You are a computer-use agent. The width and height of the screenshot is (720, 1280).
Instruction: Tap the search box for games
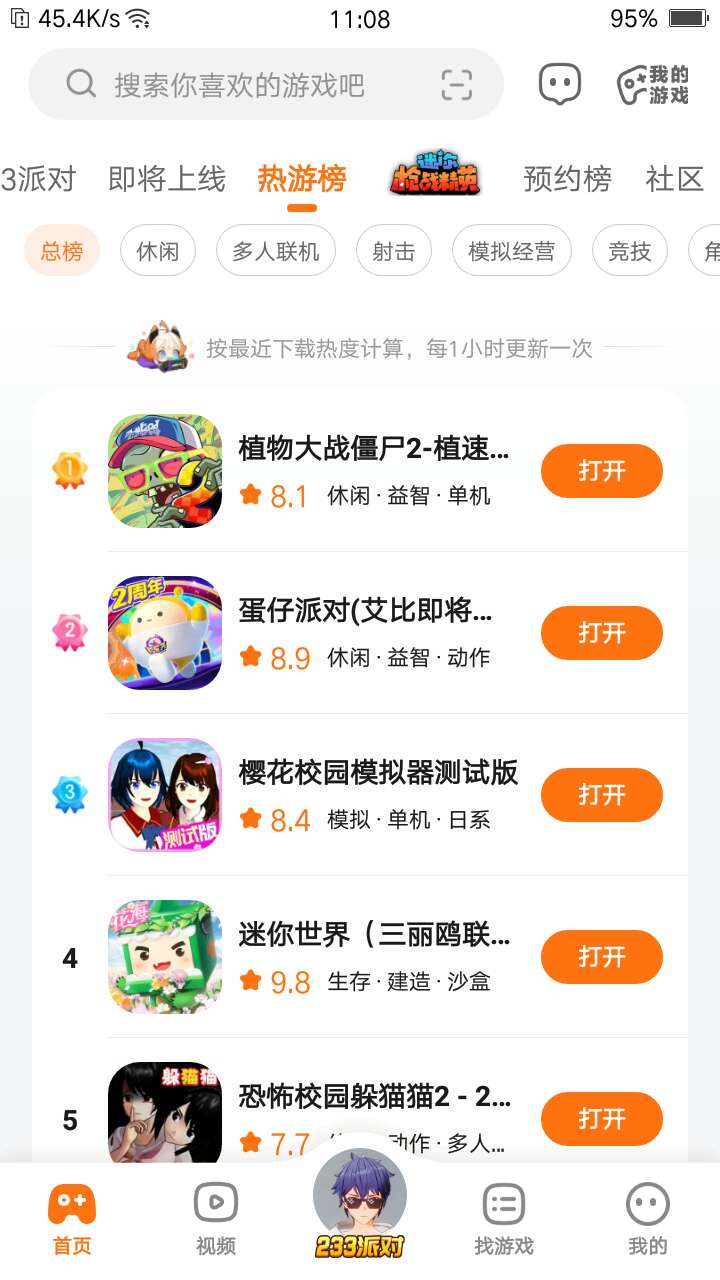(x=240, y=85)
